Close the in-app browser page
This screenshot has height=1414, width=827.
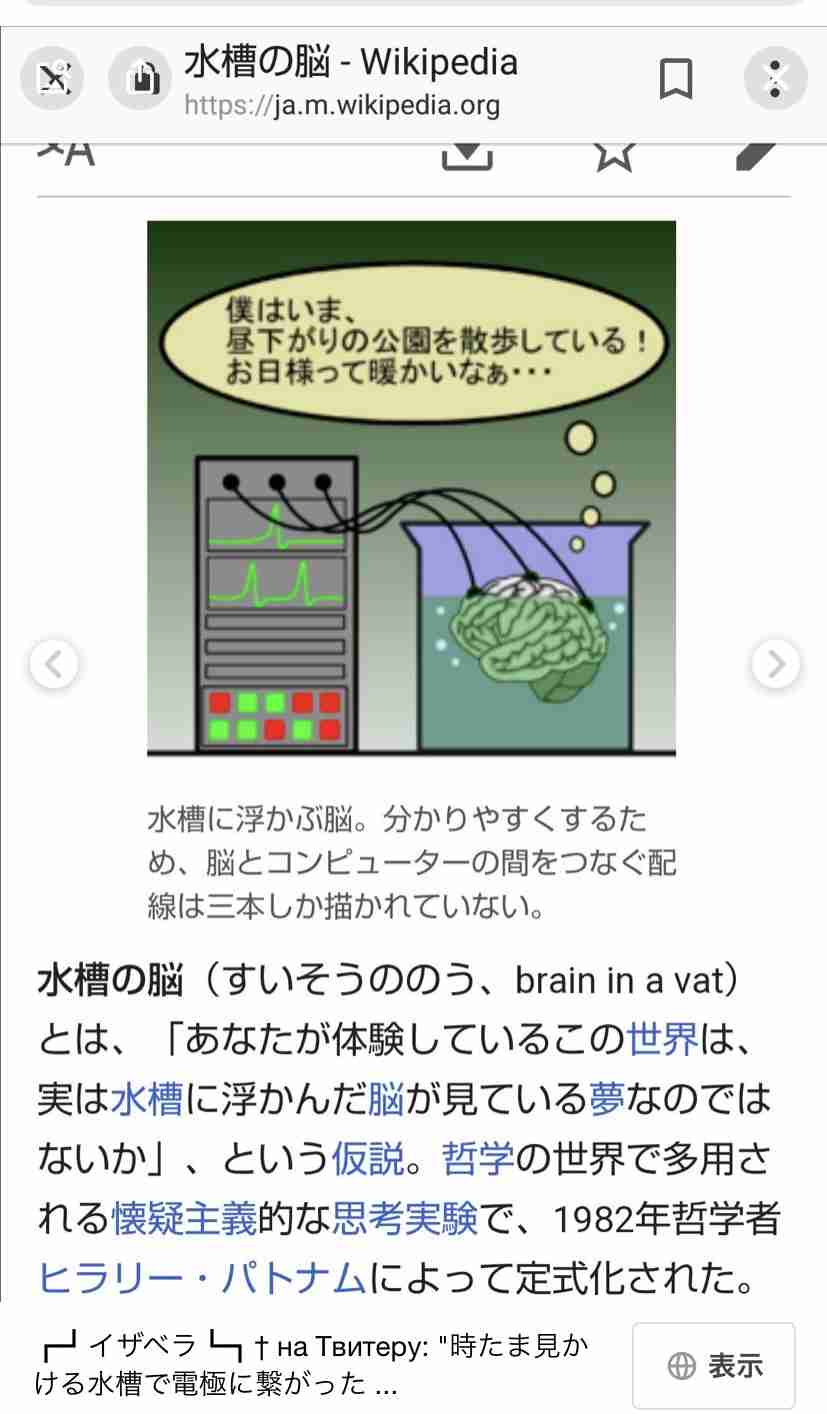pos(52,78)
